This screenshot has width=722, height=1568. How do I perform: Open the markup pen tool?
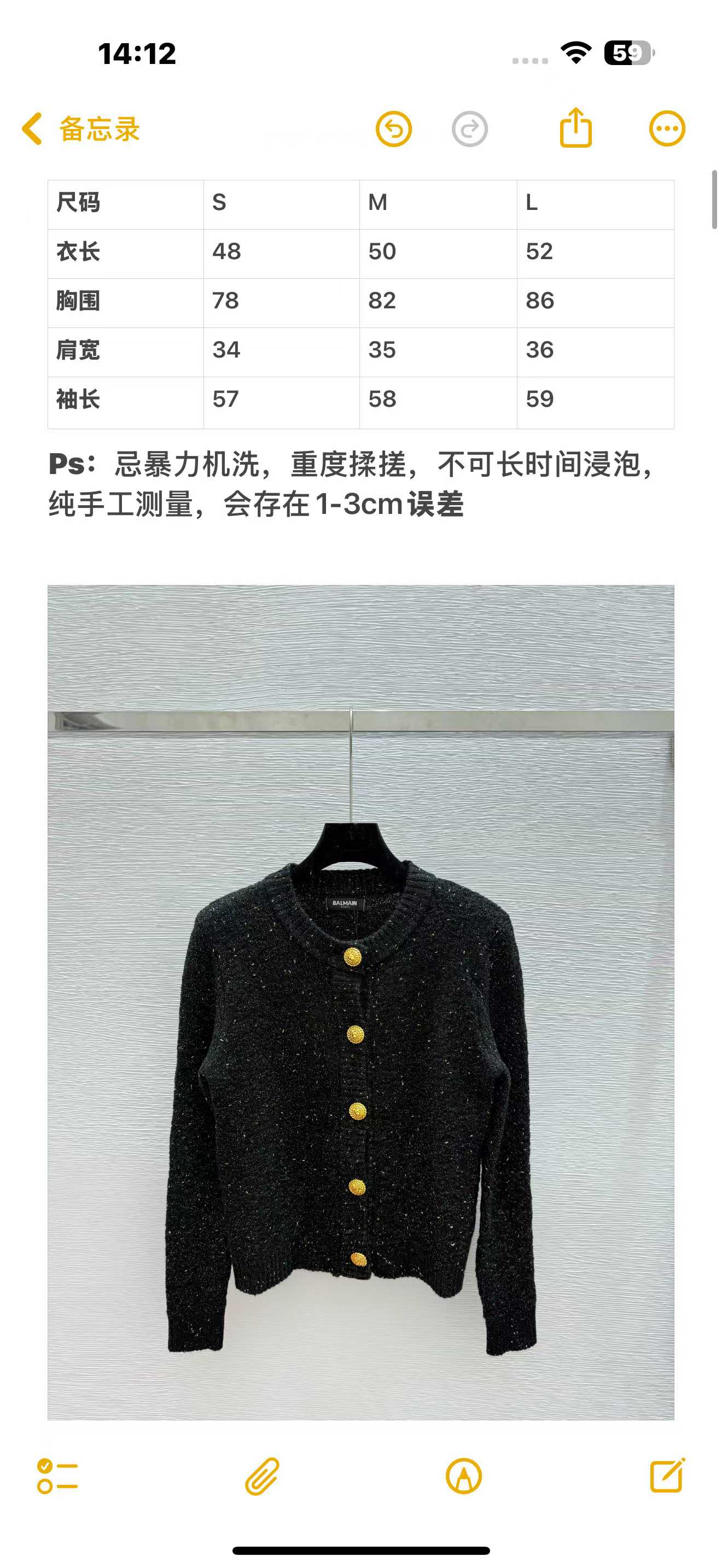click(x=463, y=1476)
